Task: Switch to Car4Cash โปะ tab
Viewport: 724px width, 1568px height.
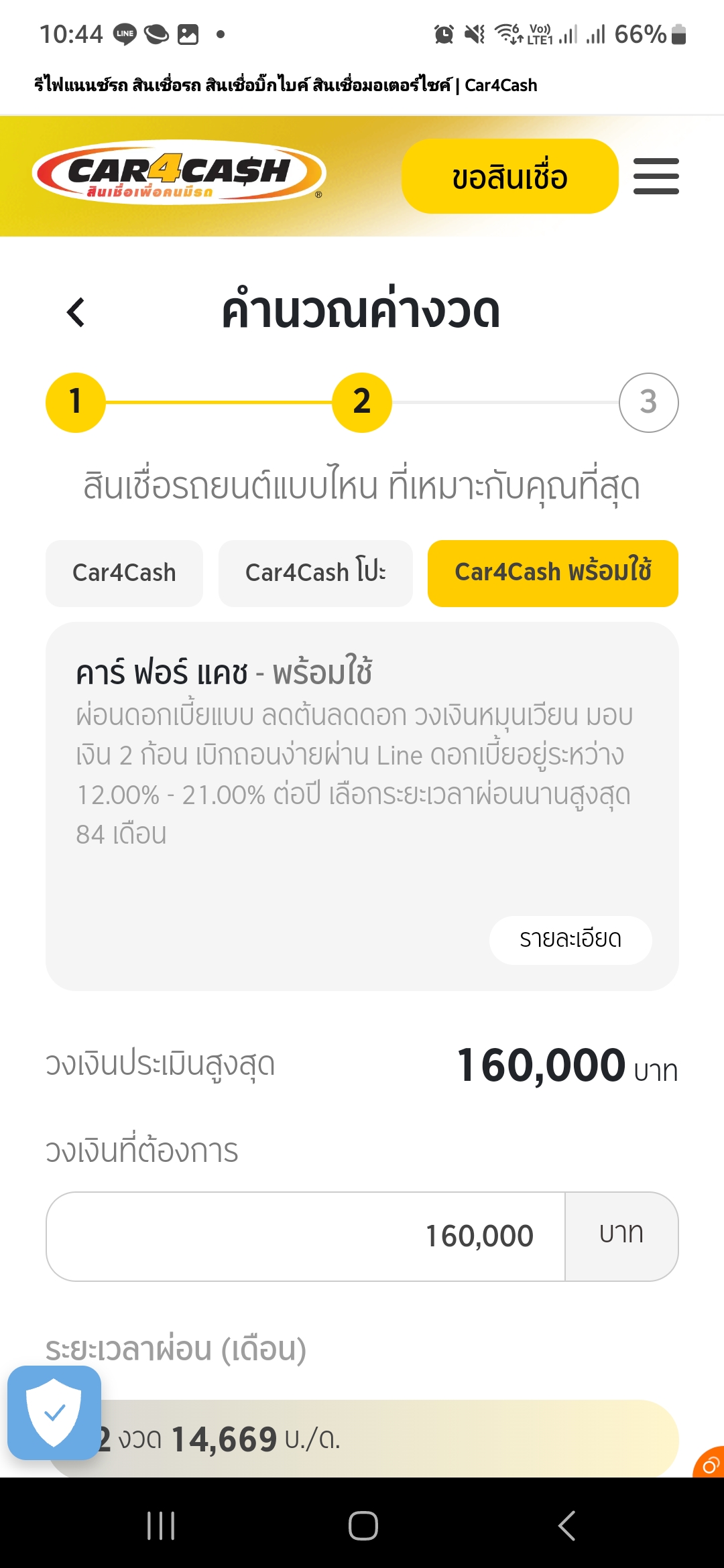Action: pyautogui.click(x=315, y=573)
